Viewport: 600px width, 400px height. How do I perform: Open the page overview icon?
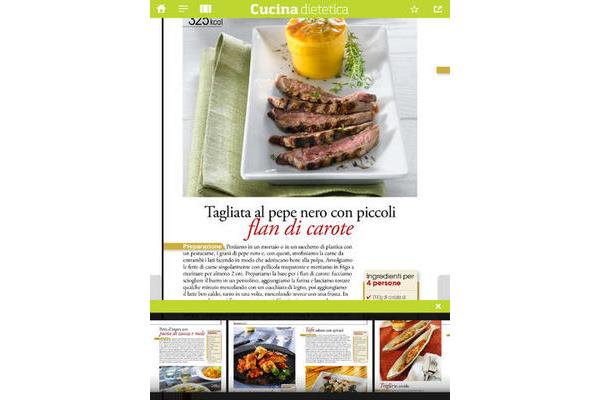point(205,9)
